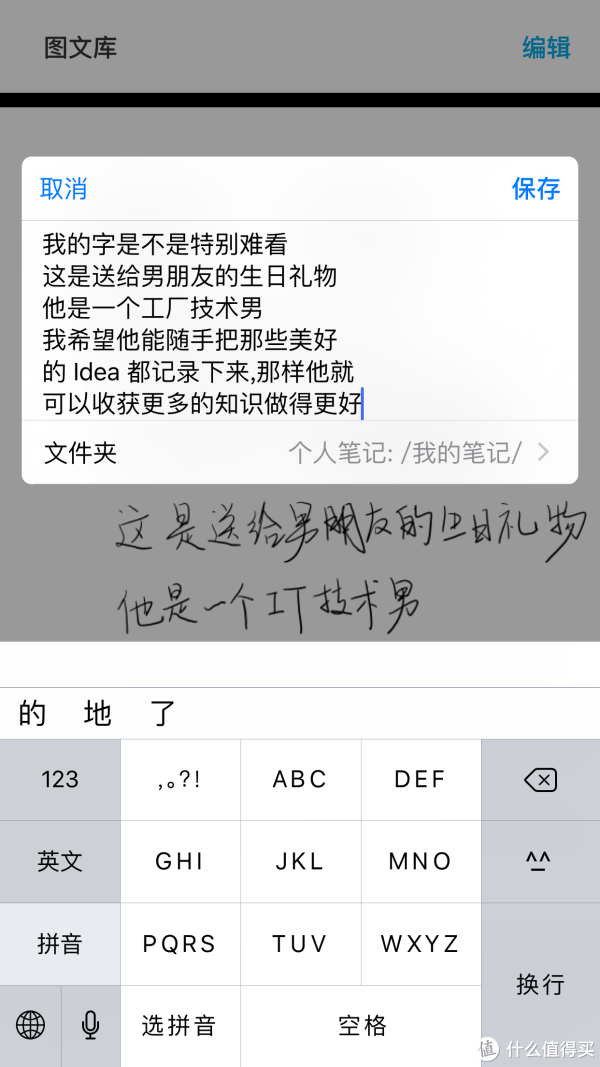
Task: Start dictation with the microphone key
Action: click(x=90, y=1025)
